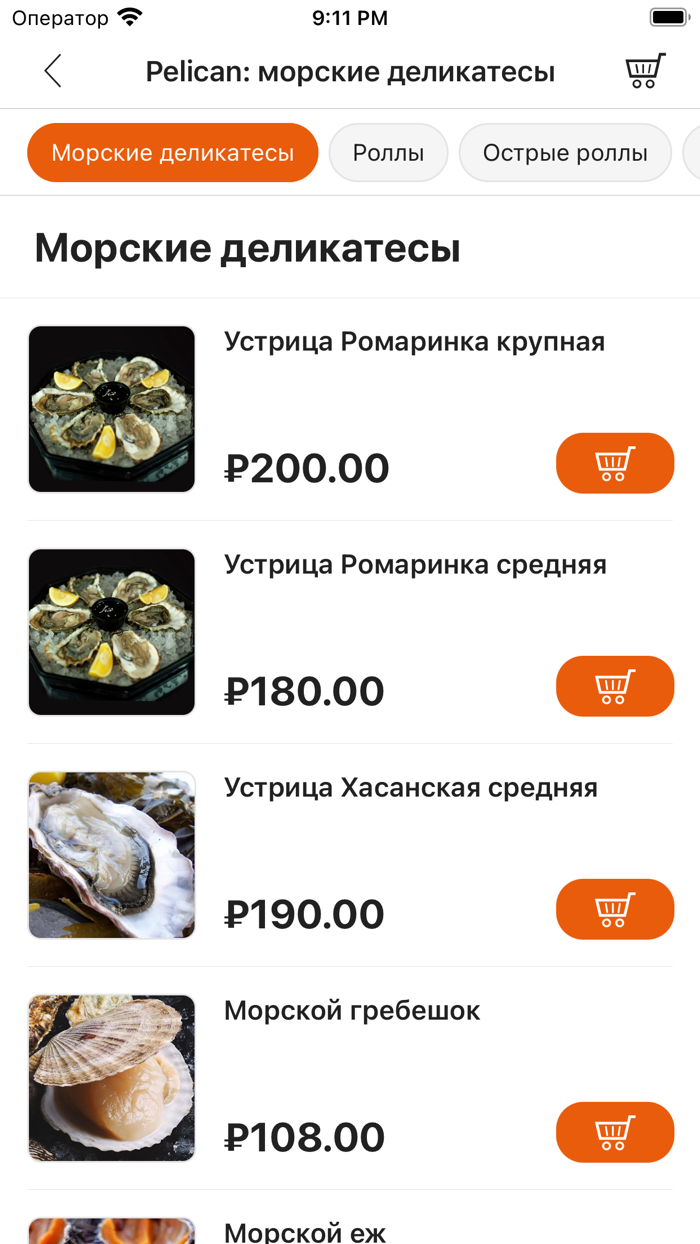Go back using the arrow icon
The height and width of the screenshot is (1244, 700).
pyautogui.click(x=53, y=72)
